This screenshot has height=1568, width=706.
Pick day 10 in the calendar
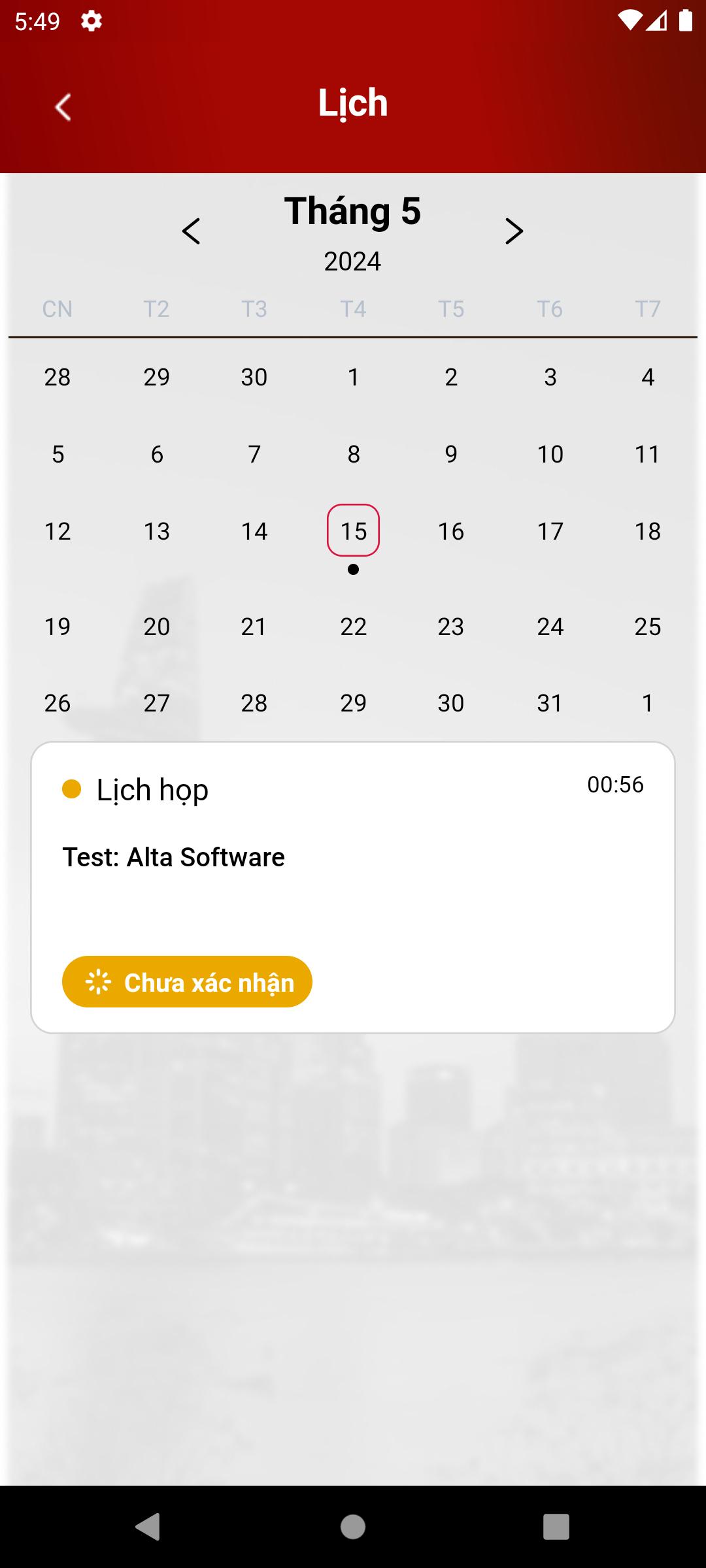click(x=550, y=454)
